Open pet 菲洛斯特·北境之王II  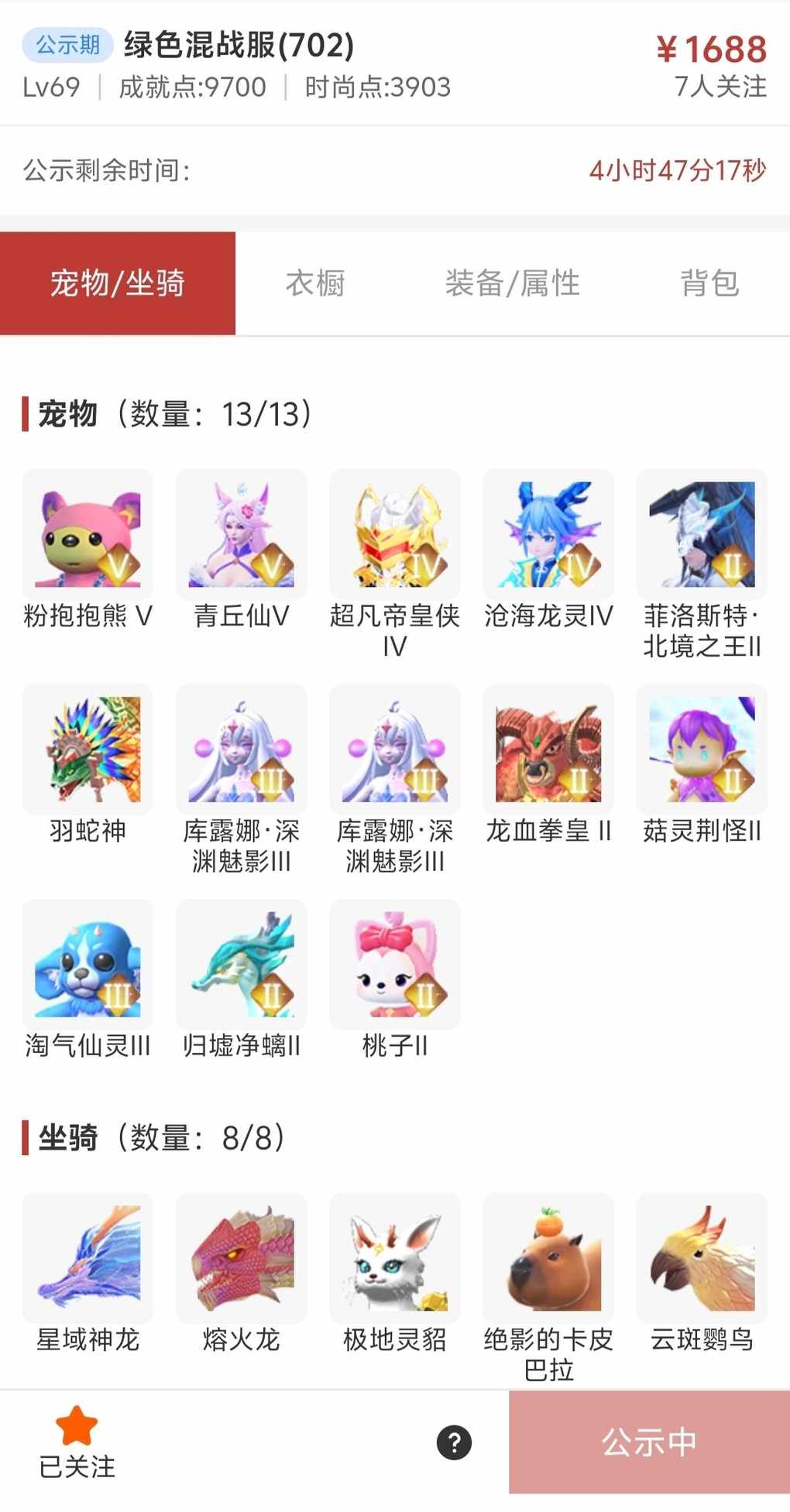702,534
